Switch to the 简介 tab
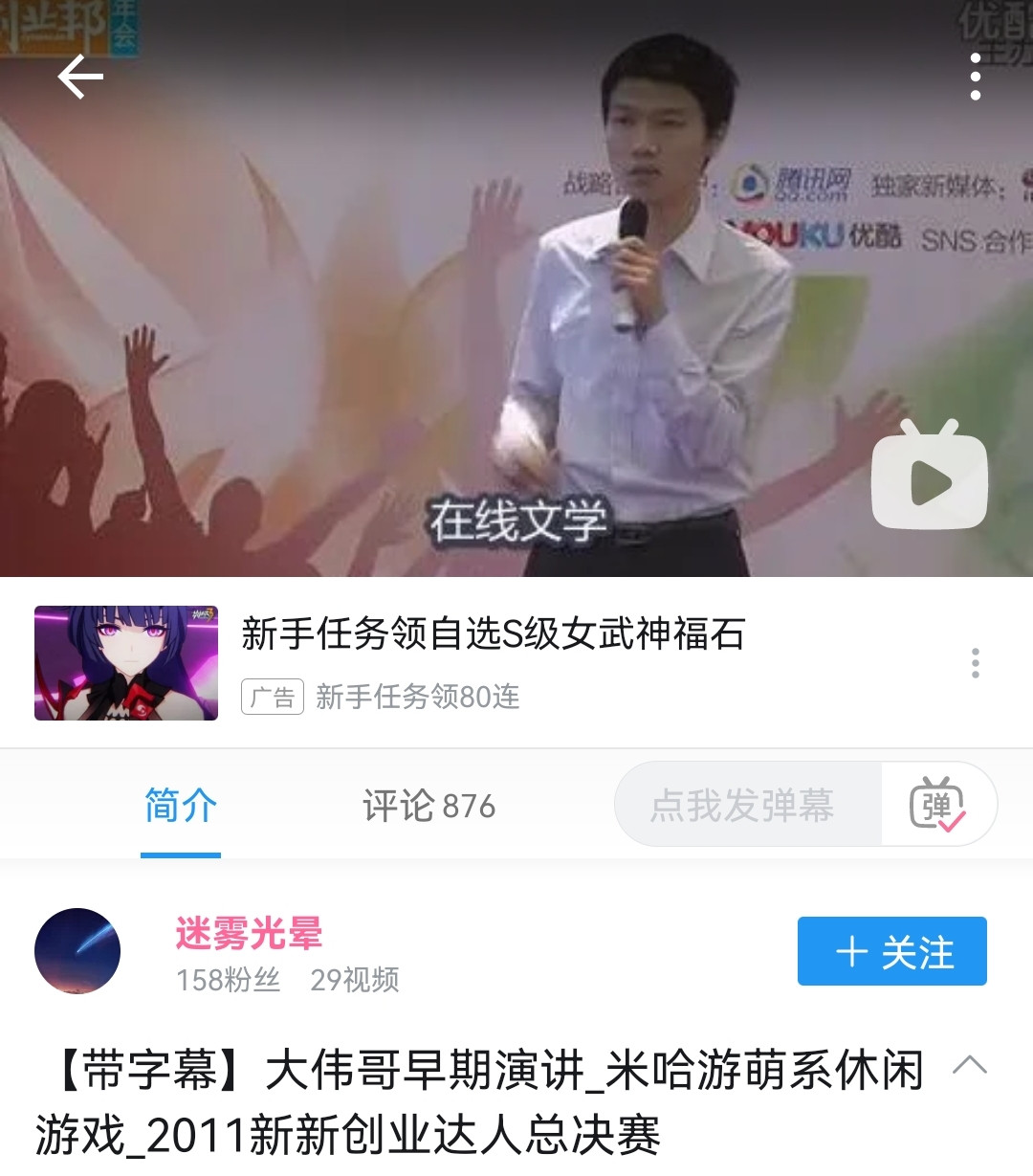Image resolution: width=1033 pixels, height=1176 pixels. [181, 806]
